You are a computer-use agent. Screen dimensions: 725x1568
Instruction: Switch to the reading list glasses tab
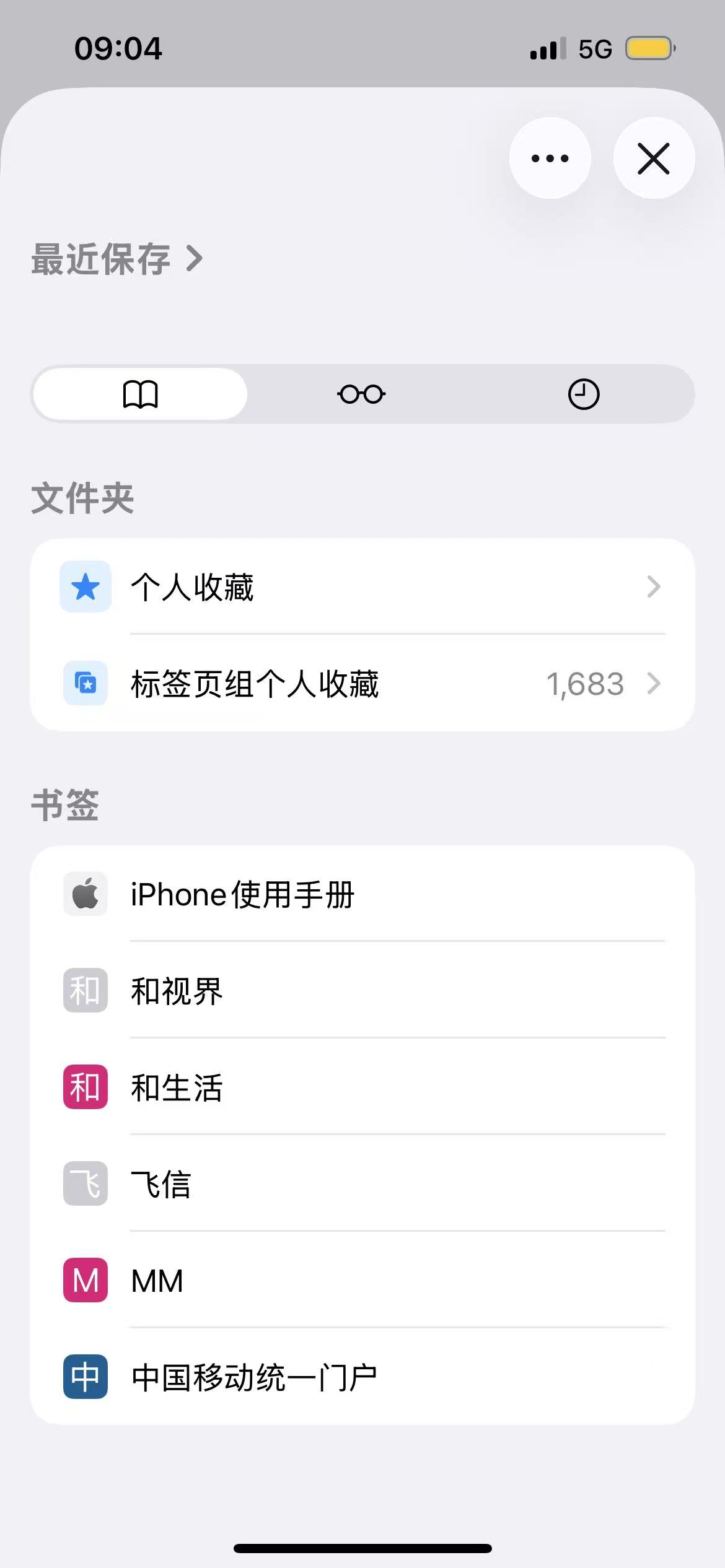[x=362, y=394]
